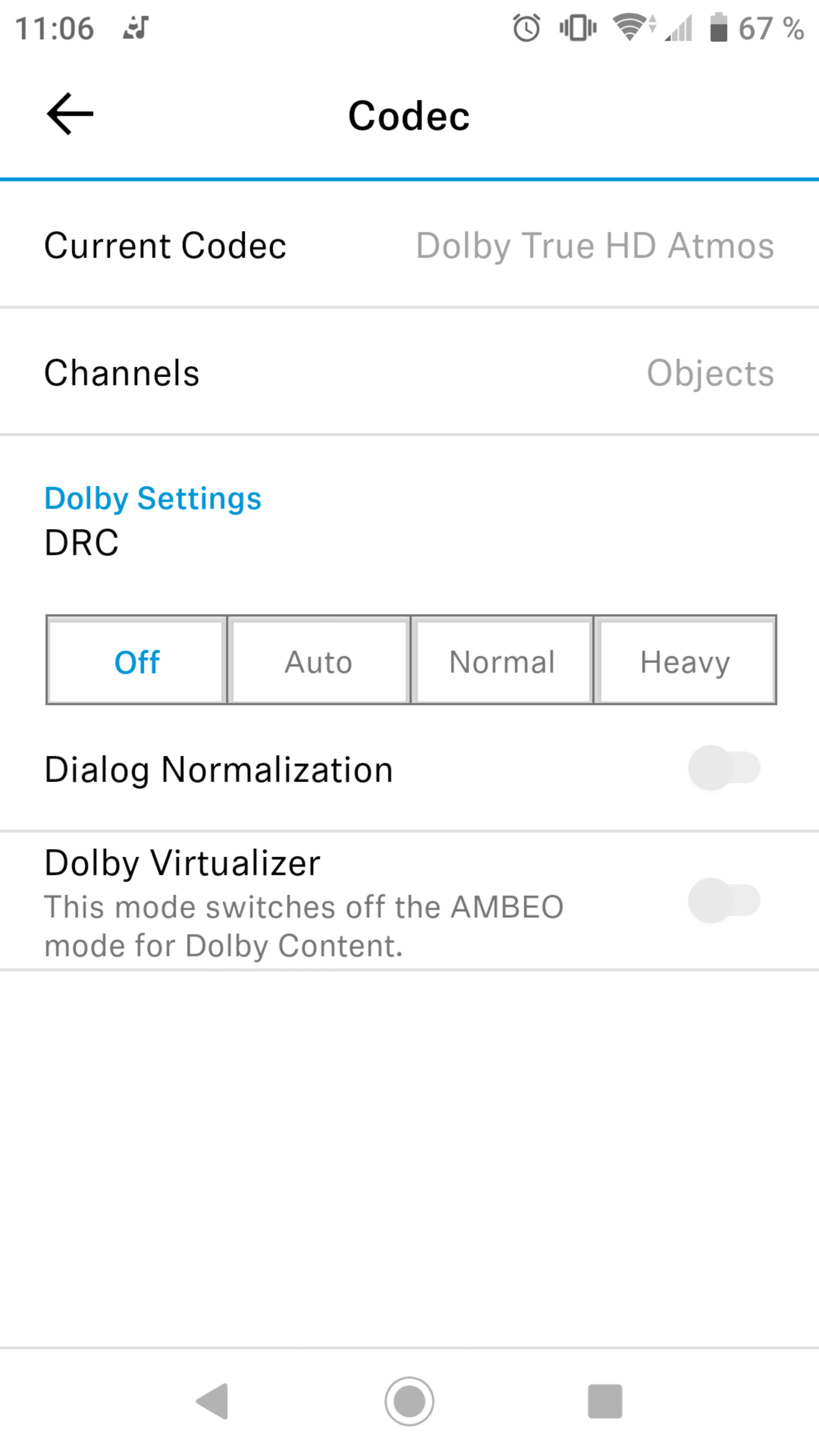Turn on the Dolby Virtualizer switch
Image resolution: width=819 pixels, height=1456 pixels.
(723, 900)
